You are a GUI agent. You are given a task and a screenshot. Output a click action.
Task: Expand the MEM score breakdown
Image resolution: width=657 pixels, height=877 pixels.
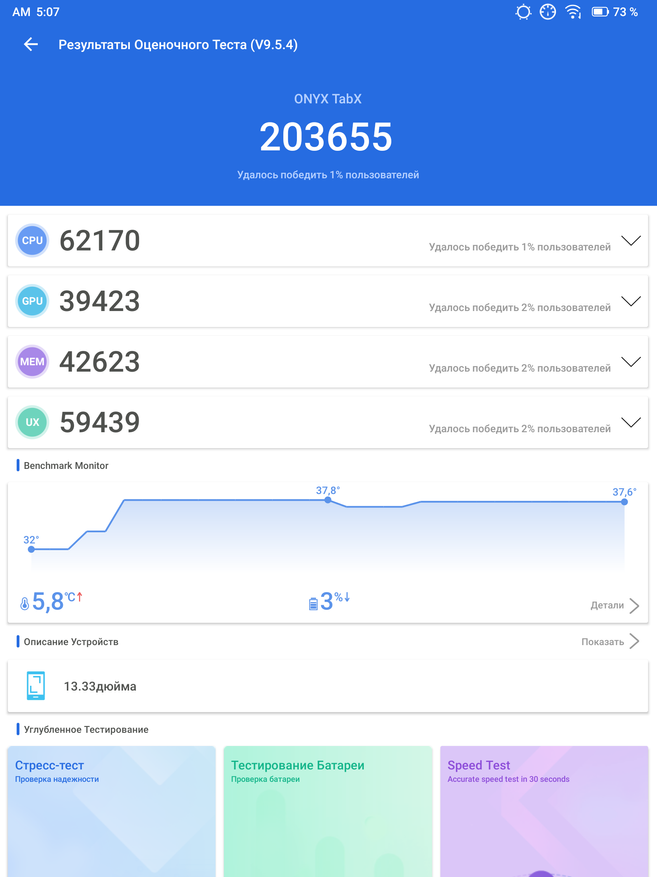pyautogui.click(x=630, y=362)
